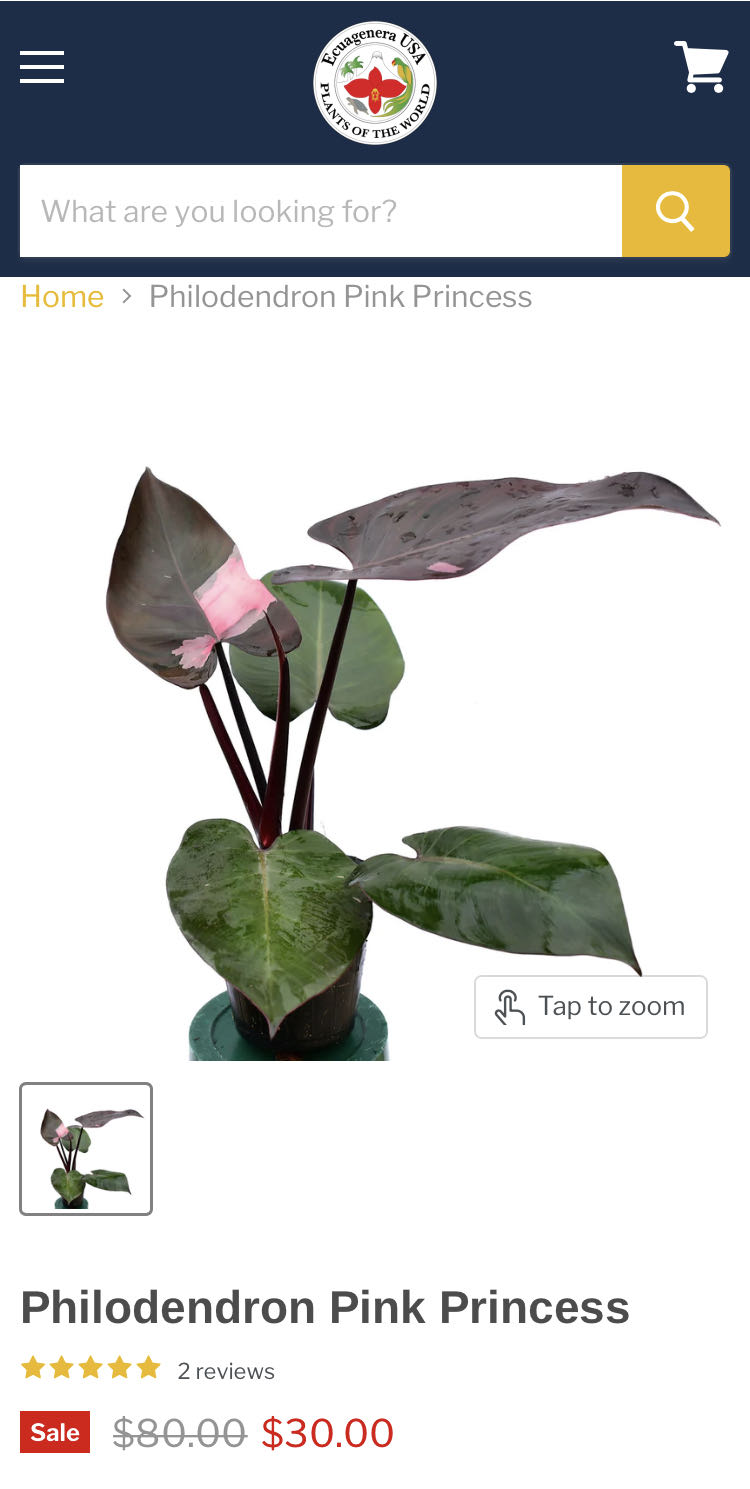Focus the 'What are you looking for?' search field
Screen dimensions: 750x1489
(320, 211)
